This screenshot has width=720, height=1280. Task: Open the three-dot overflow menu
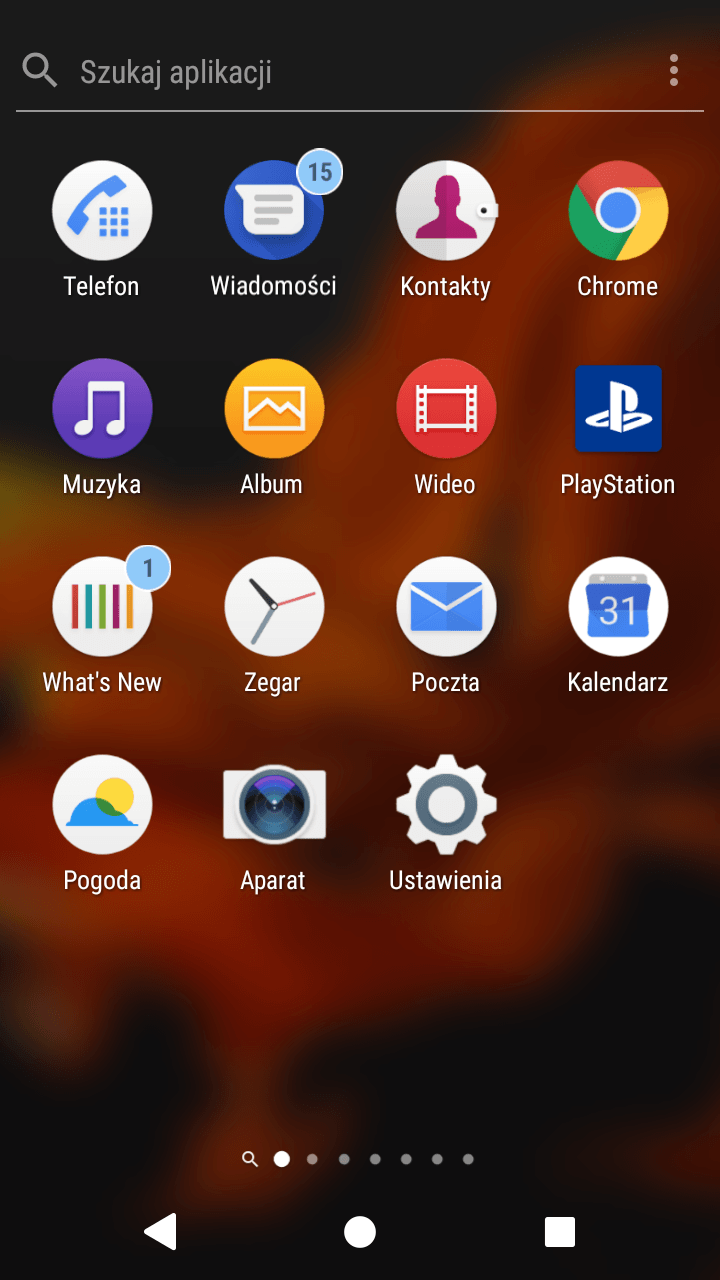674,71
